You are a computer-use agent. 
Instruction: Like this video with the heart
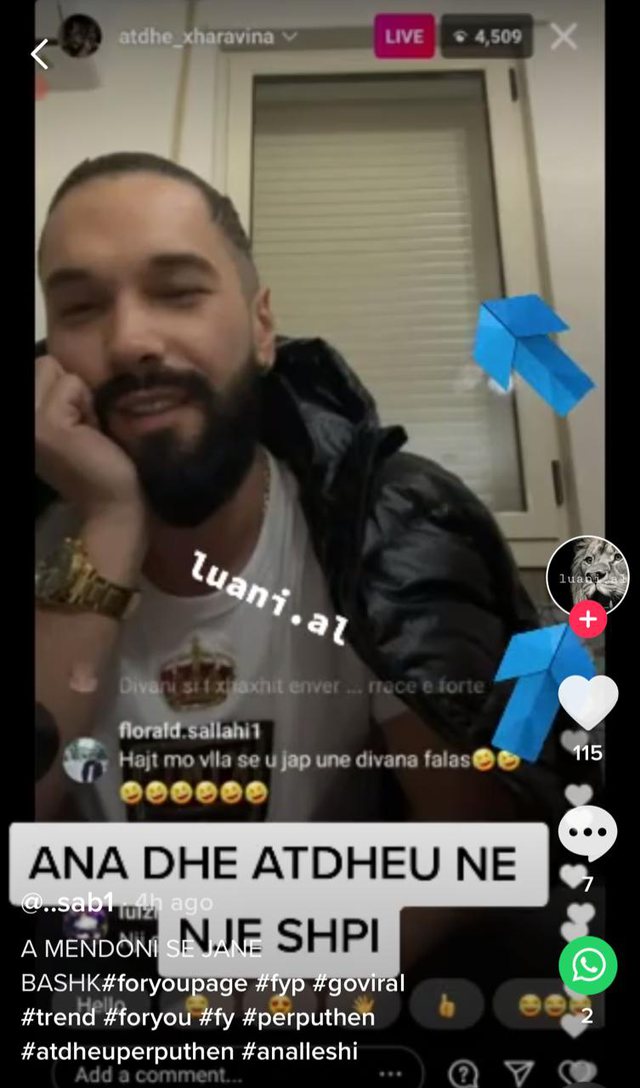coord(587,701)
